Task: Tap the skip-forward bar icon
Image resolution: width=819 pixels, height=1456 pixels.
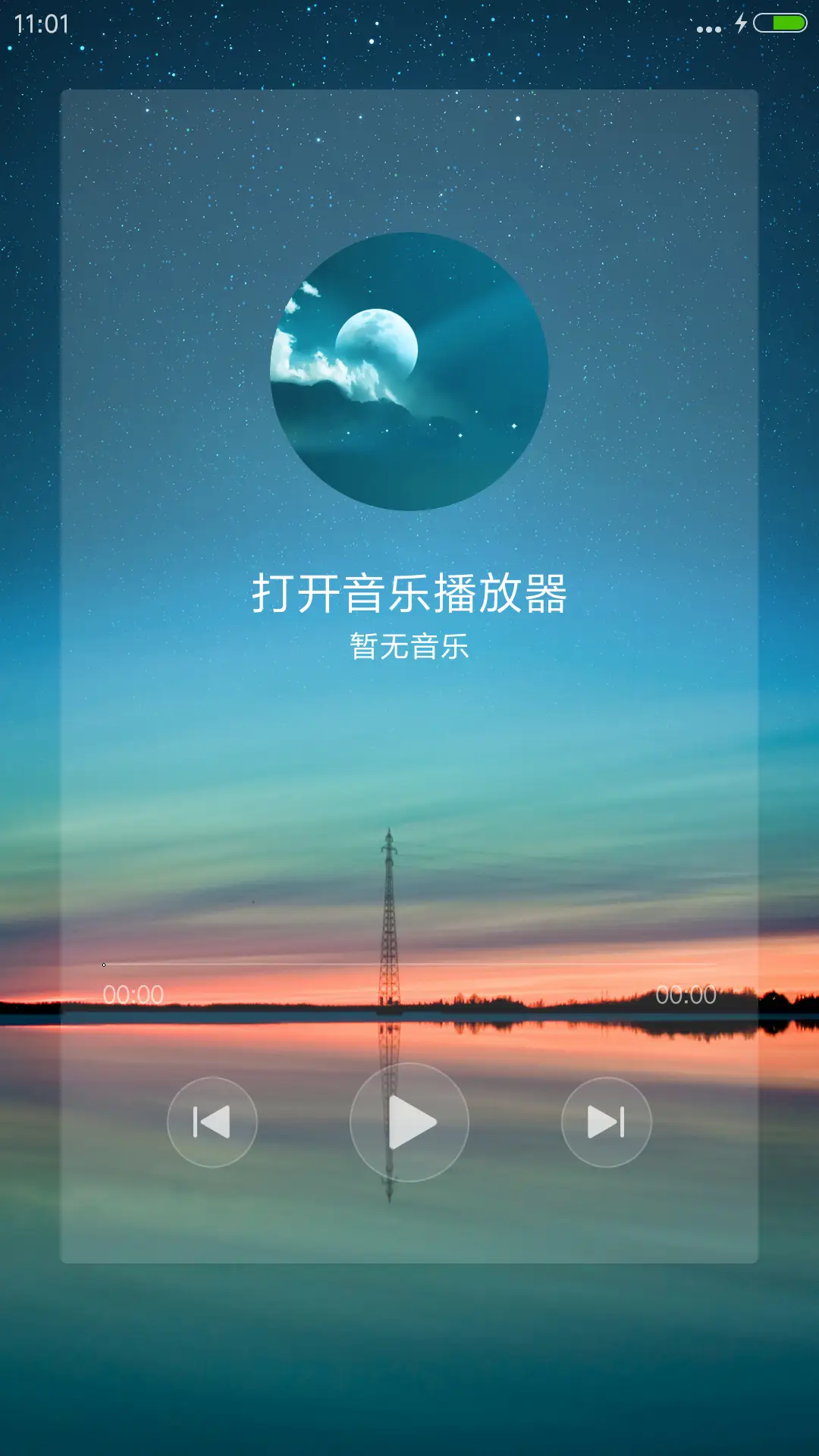Action: tap(606, 1122)
